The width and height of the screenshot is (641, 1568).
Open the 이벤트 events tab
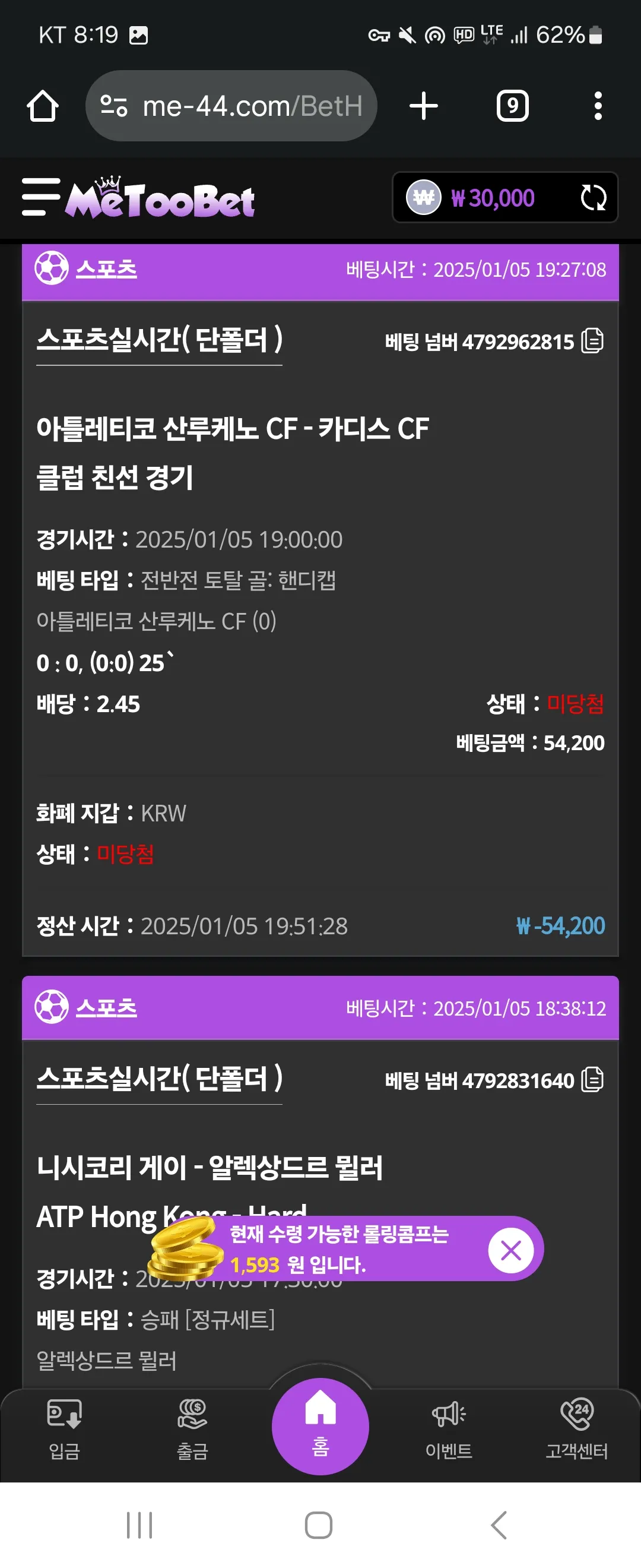449,1429
